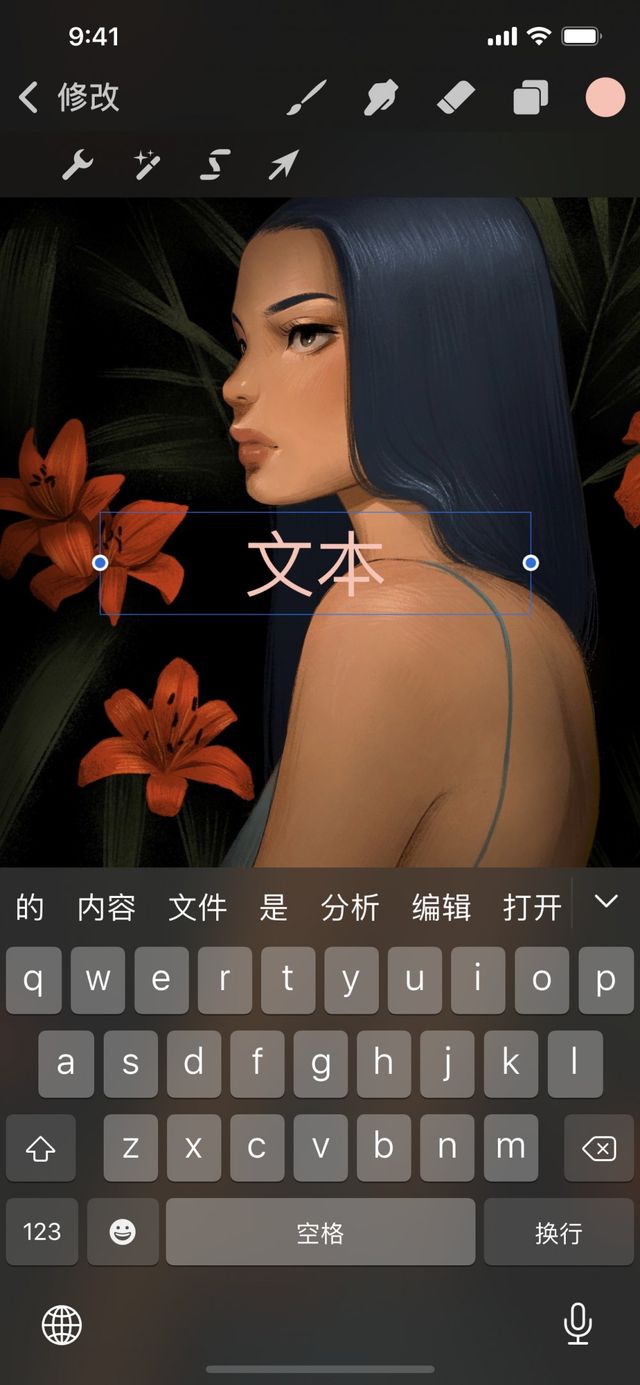Expand the keyboard suggestions chevron
640x1385 pixels.
[x=606, y=902]
